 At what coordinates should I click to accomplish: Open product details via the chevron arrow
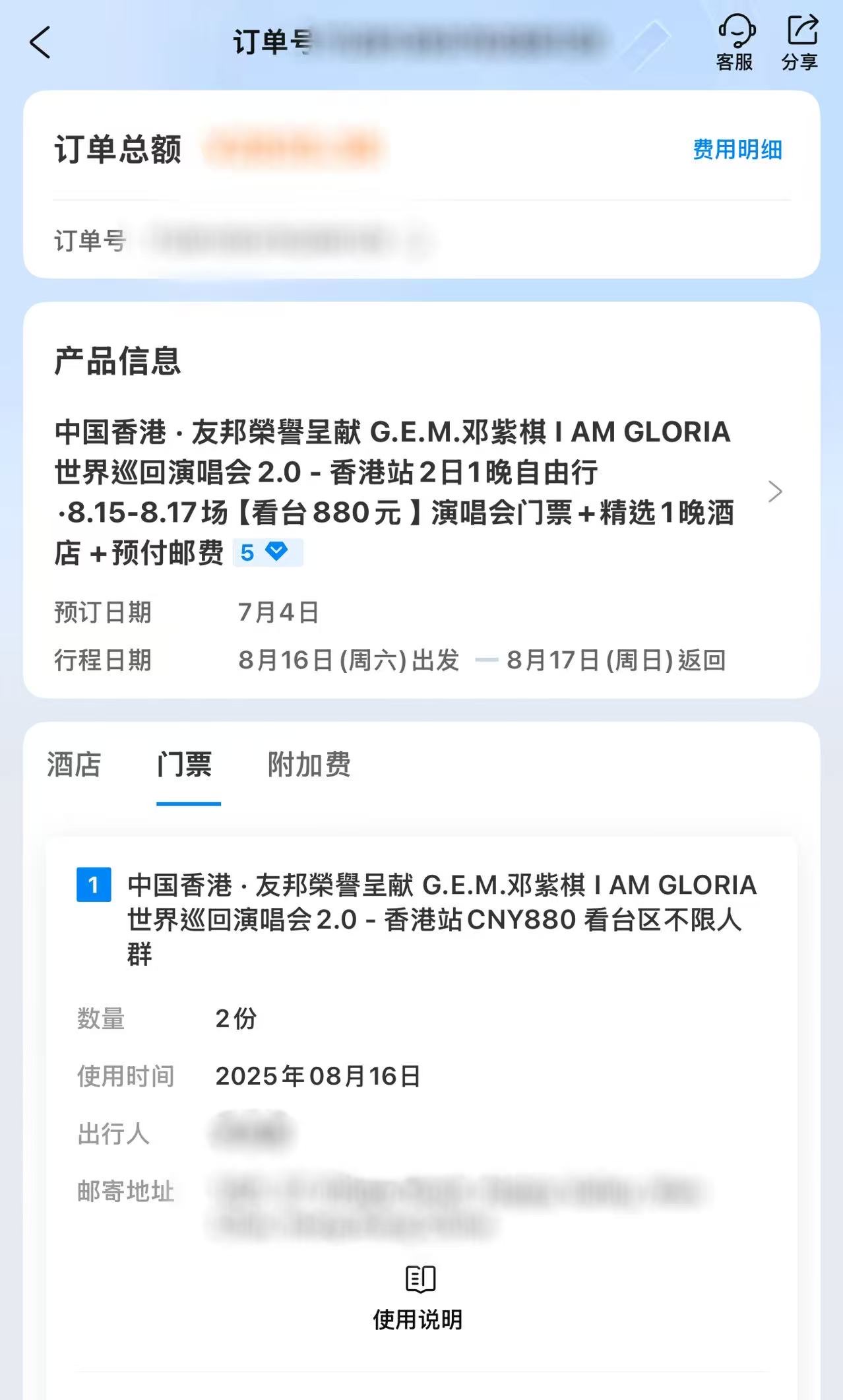coord(775,492)
